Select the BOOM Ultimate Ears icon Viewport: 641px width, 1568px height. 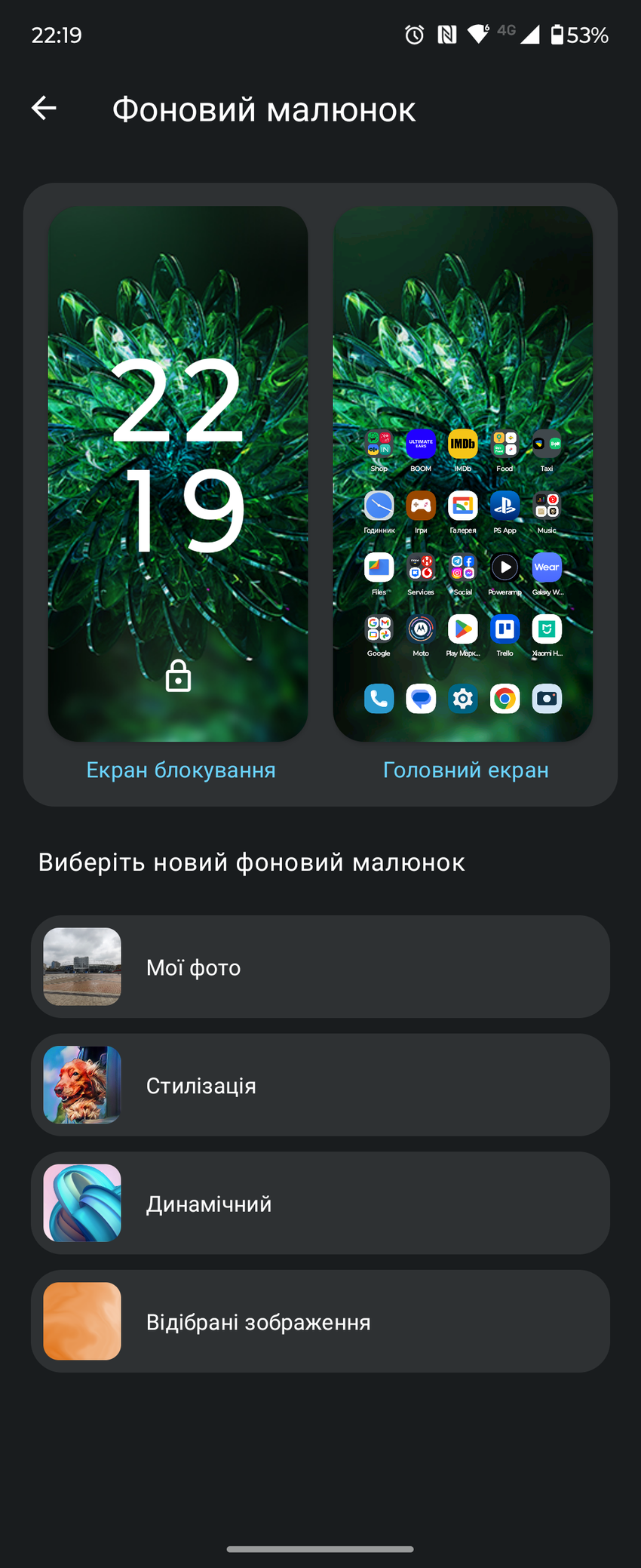point(420,444)
